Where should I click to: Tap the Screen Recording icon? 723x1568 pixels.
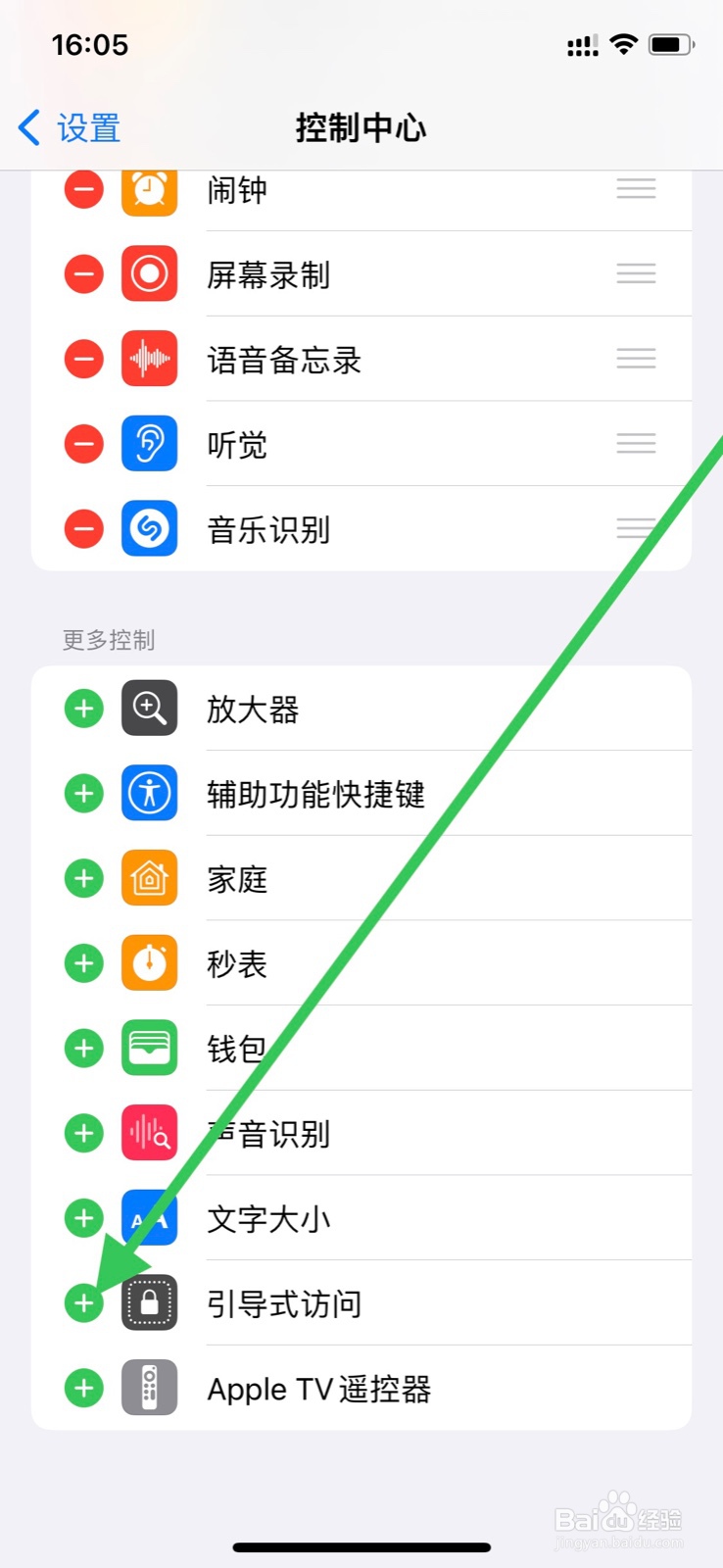(149, 273)
